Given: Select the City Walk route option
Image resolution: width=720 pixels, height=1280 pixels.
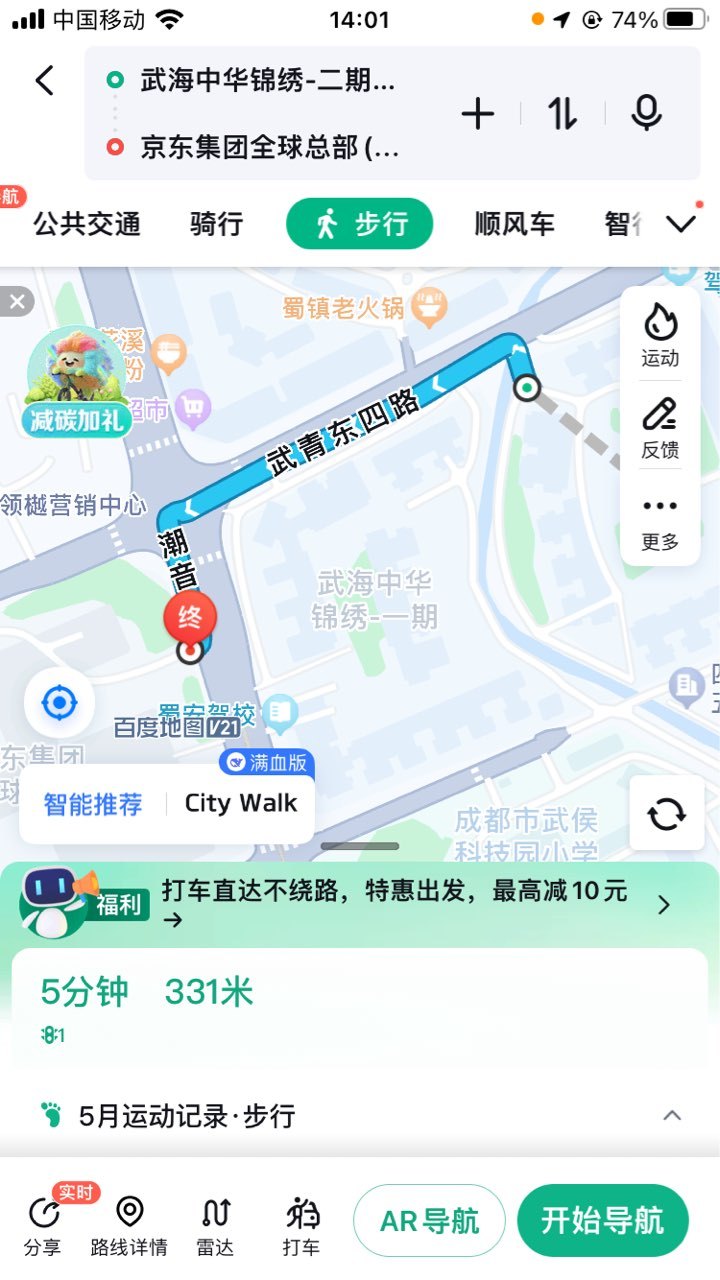Looking at the screenshot, I should [241, 803].
